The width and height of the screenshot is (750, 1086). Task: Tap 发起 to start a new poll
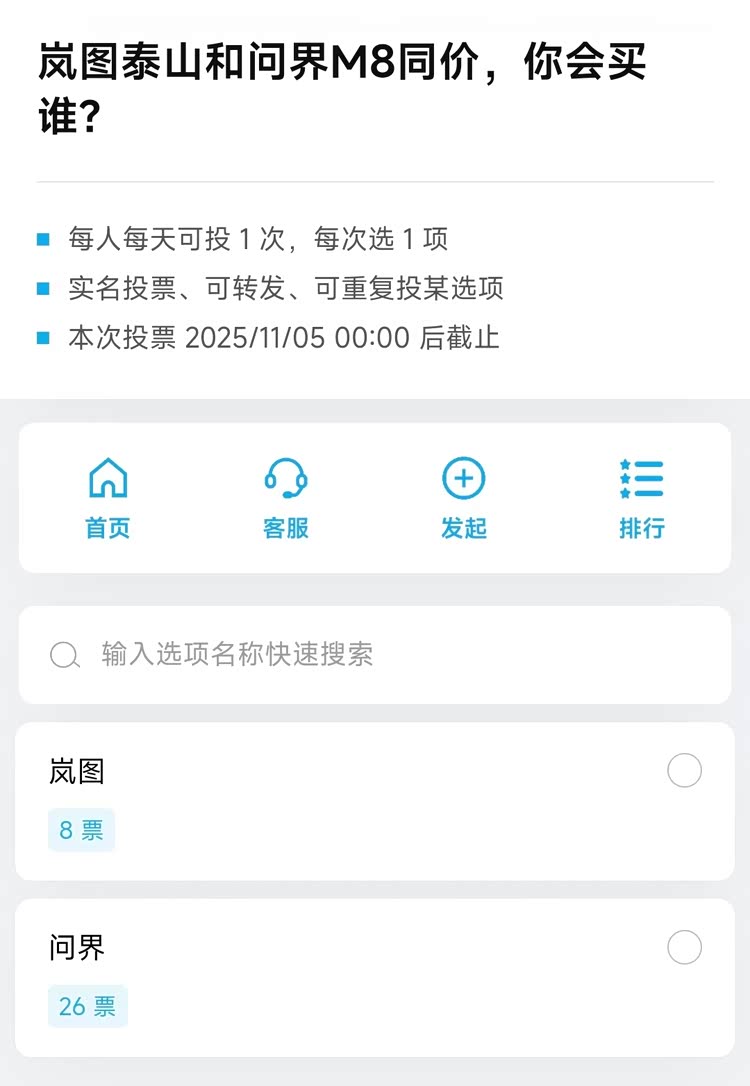pos(464,498)
